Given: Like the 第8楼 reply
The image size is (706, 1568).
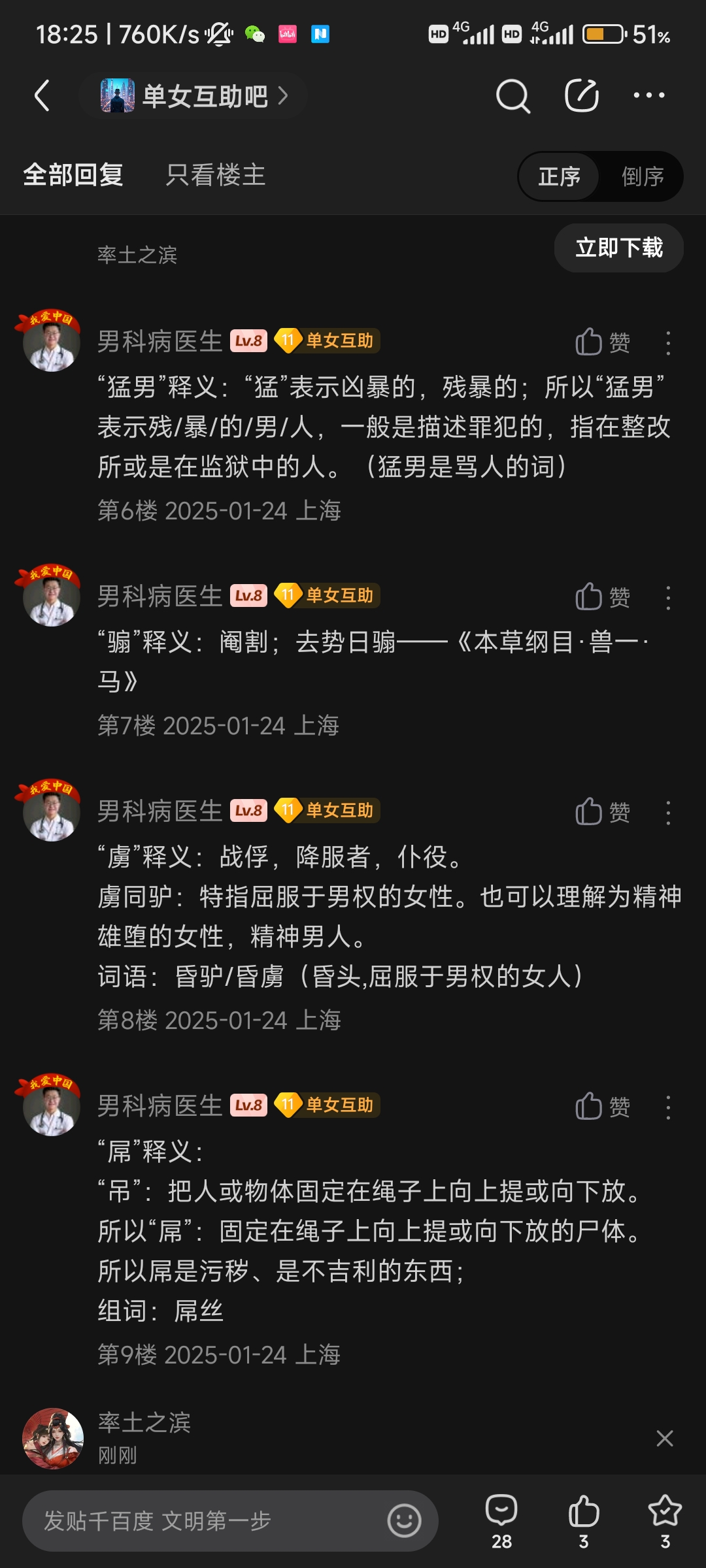Looking at the screenshot, I should (x=601, y=813).
